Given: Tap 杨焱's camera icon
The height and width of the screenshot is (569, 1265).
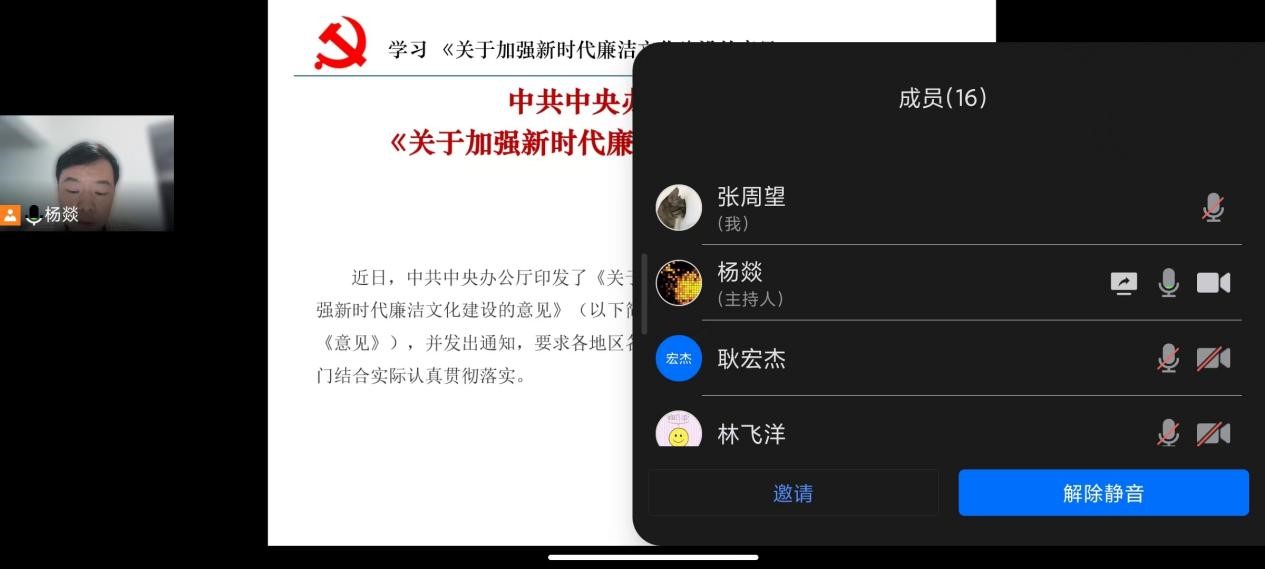Looking at the screenshot, I should point(1213,283).
